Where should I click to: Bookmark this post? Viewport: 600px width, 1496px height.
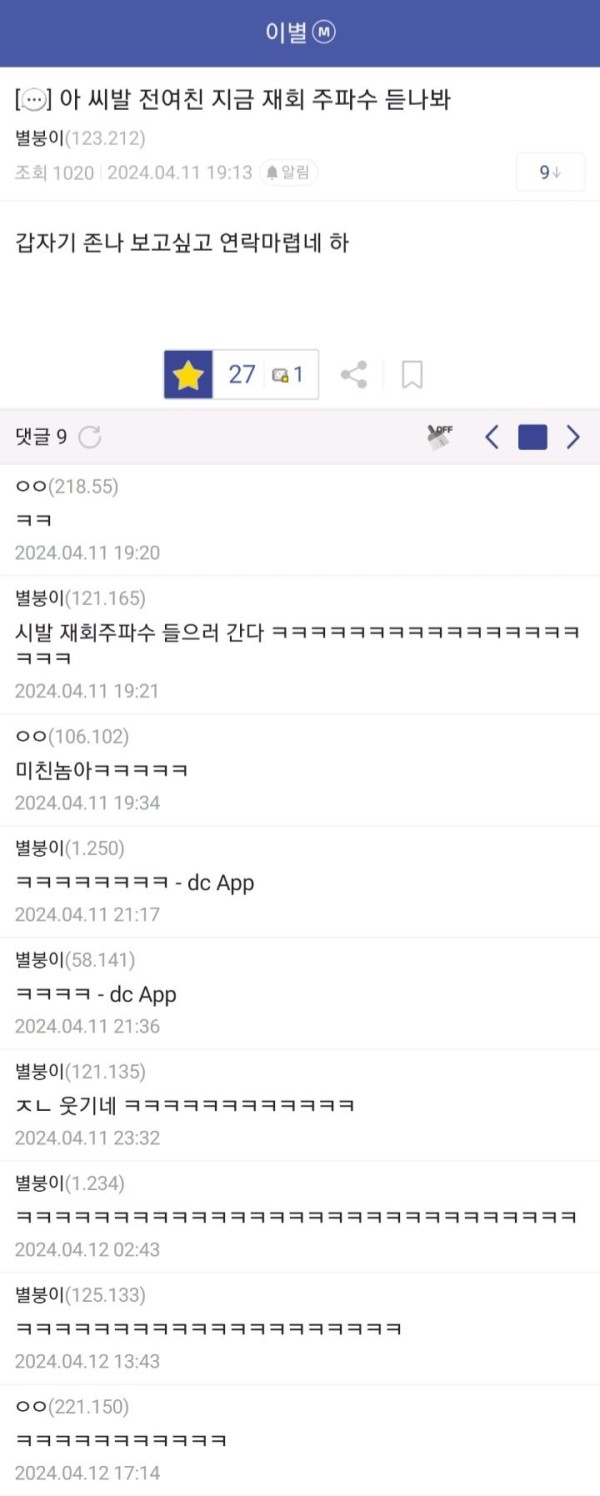pyautogui.click(x=412, y=375)
